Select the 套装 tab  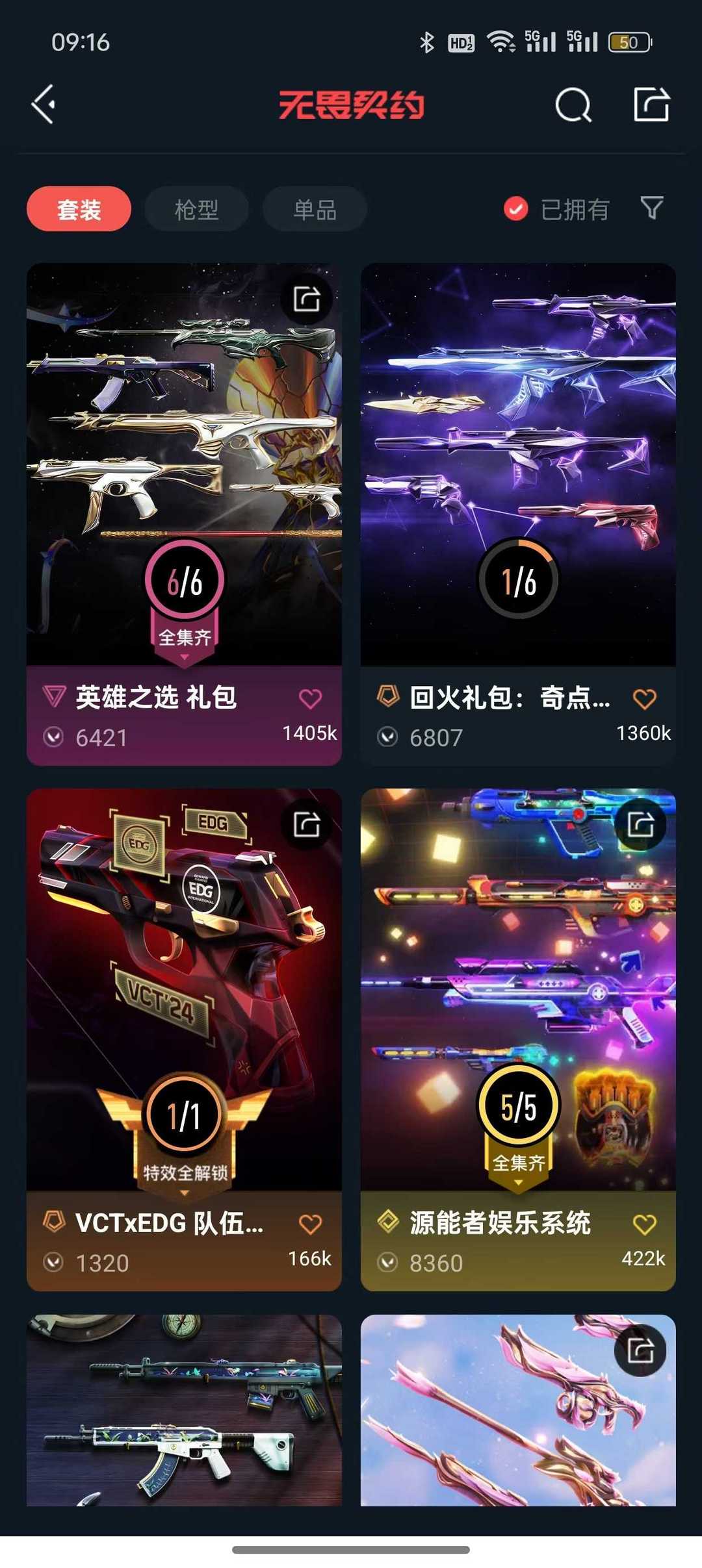(x=80, y=209)
